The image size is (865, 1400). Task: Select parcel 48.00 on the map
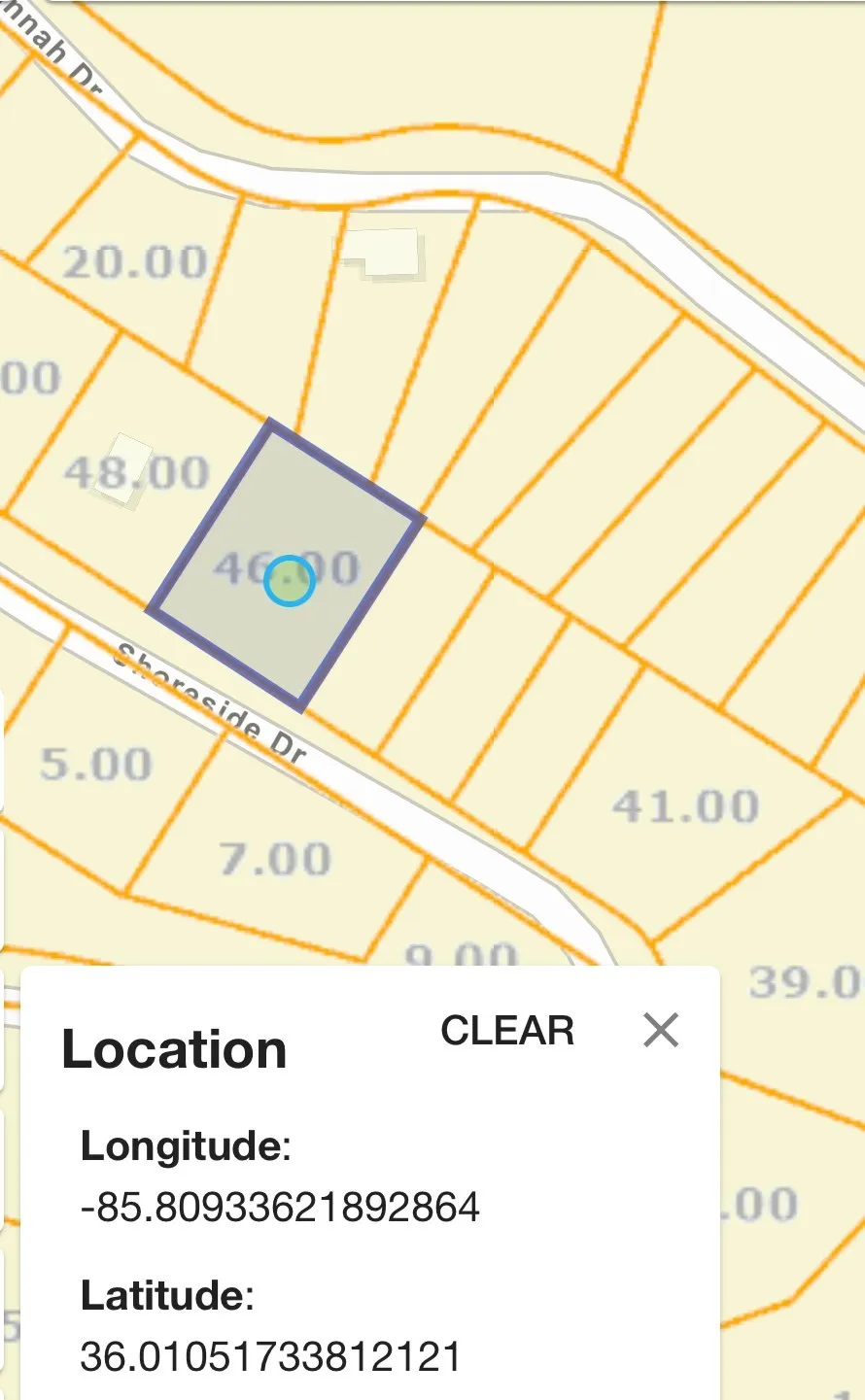(x=136, y=473)
